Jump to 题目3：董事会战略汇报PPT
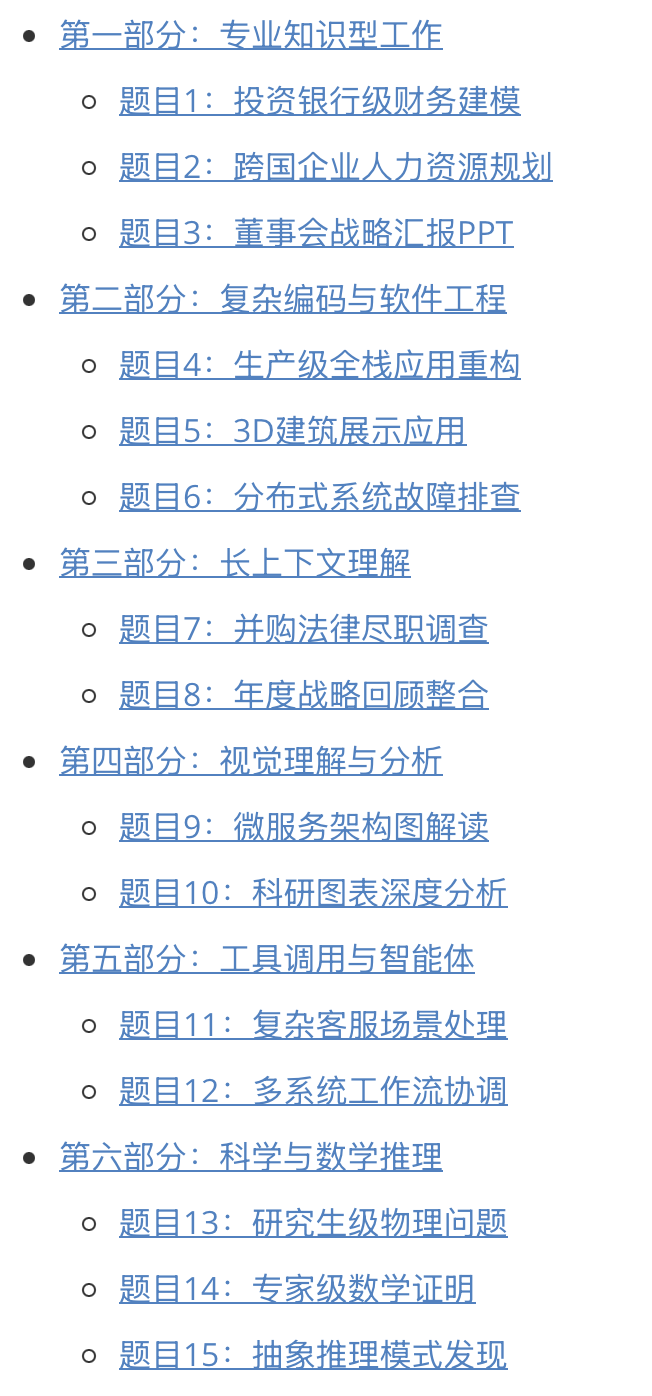 pos(316,234)
